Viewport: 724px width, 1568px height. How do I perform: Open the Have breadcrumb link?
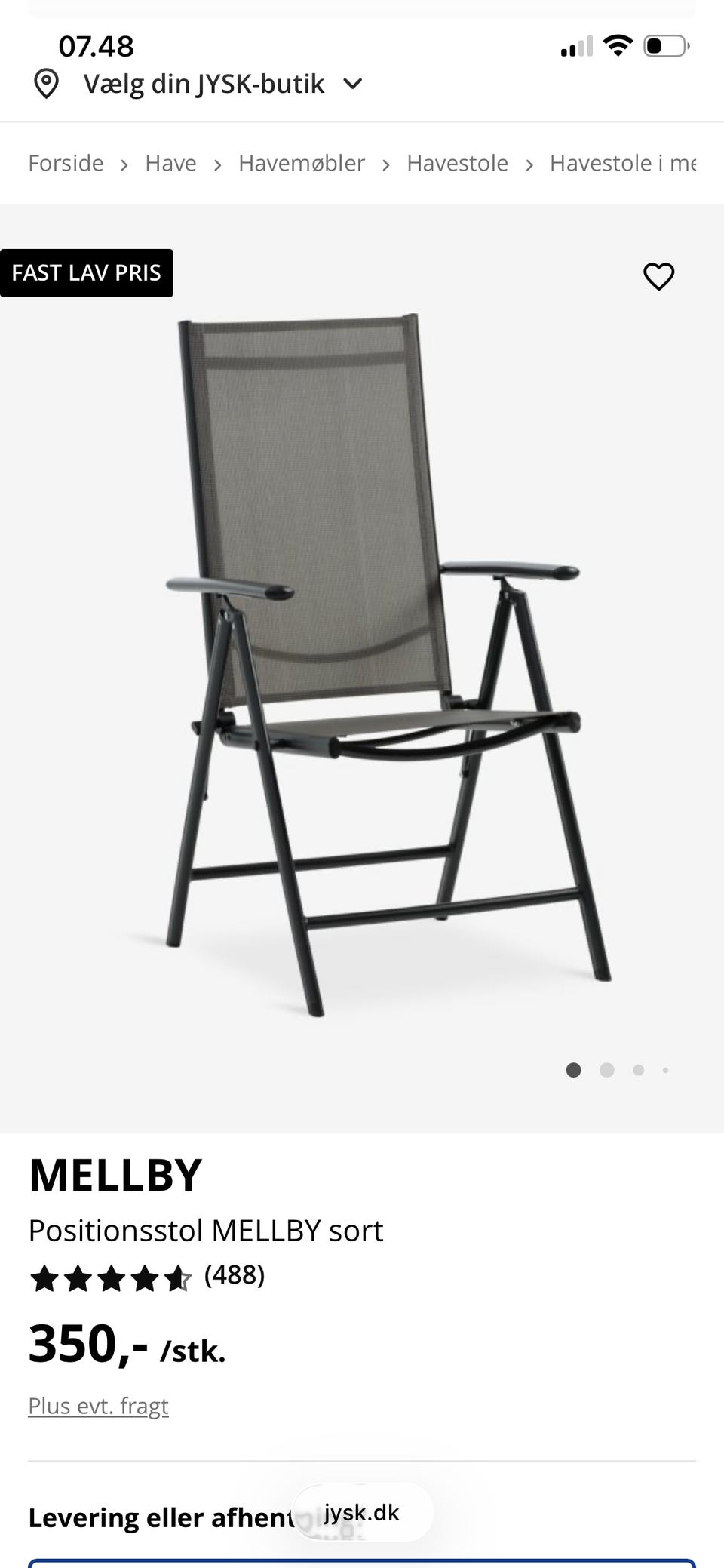pyautogui.click(x=170, y=163)
